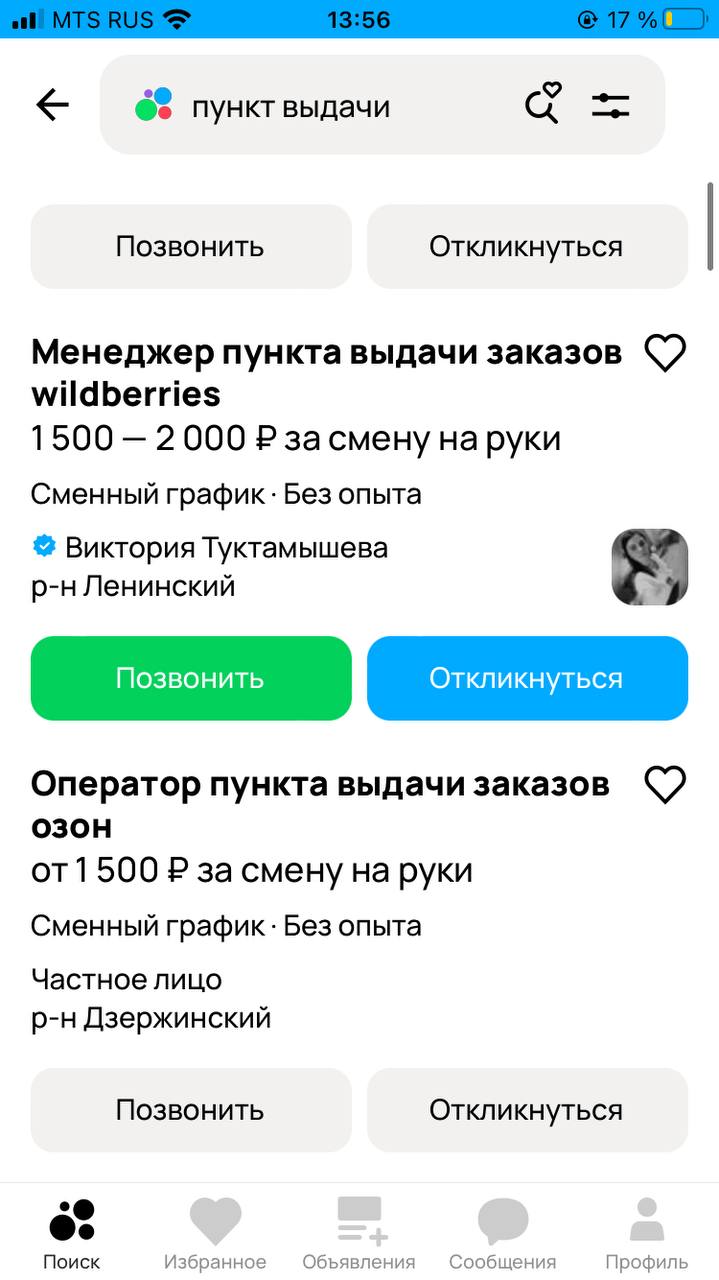Call about the озон operator vacancy
Screen dimensions: 719x1280
tap(191, 1110)
